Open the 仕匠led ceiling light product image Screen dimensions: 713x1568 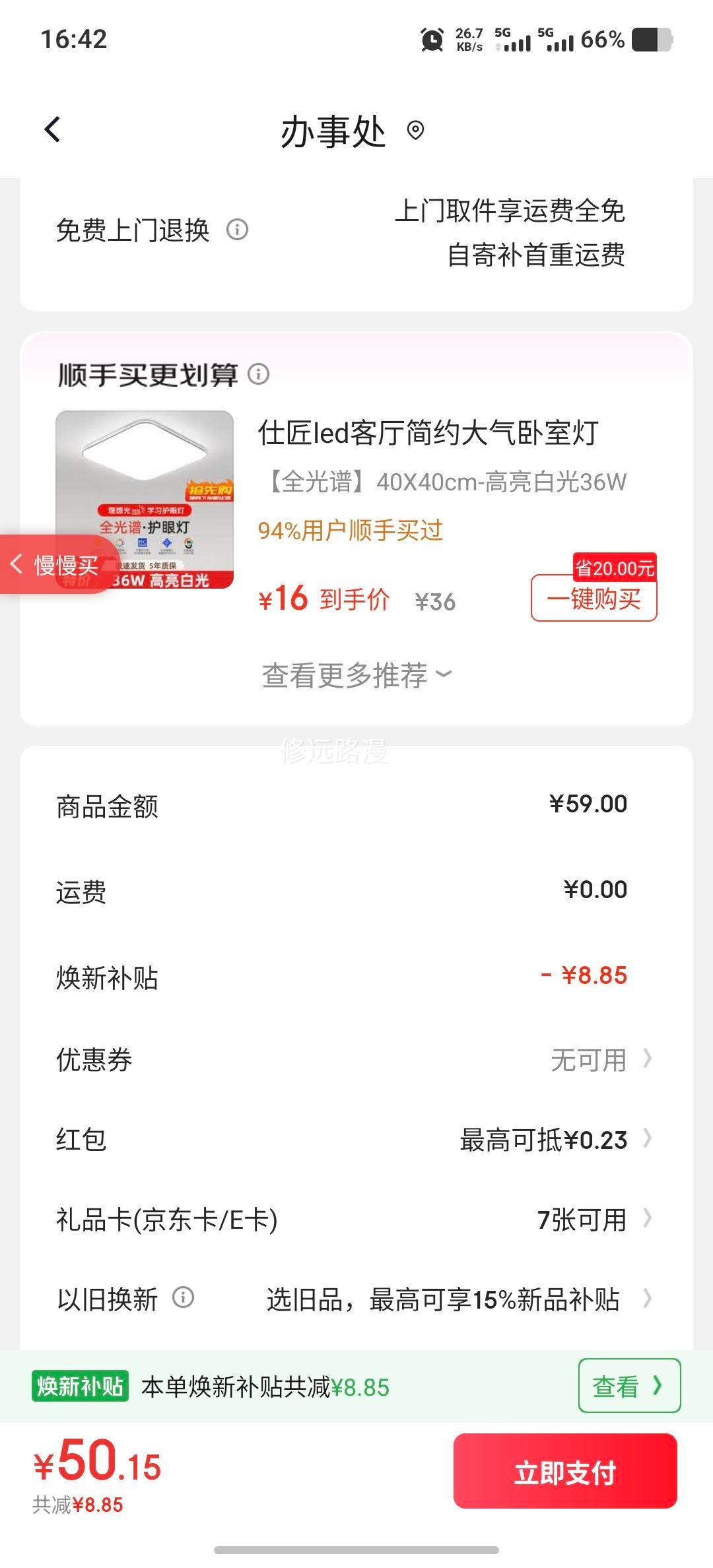145,499
